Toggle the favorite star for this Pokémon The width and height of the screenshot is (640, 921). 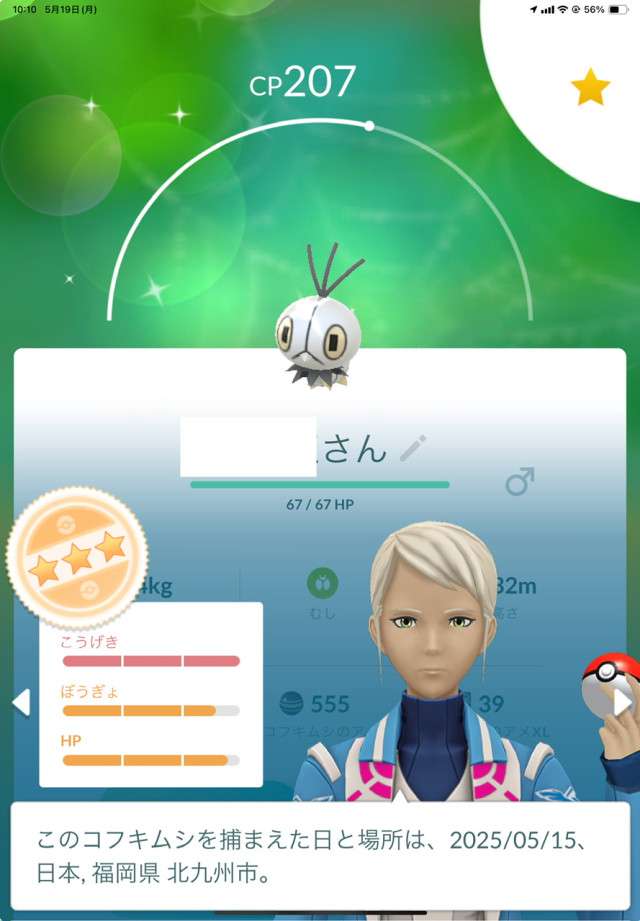point(590,89)
